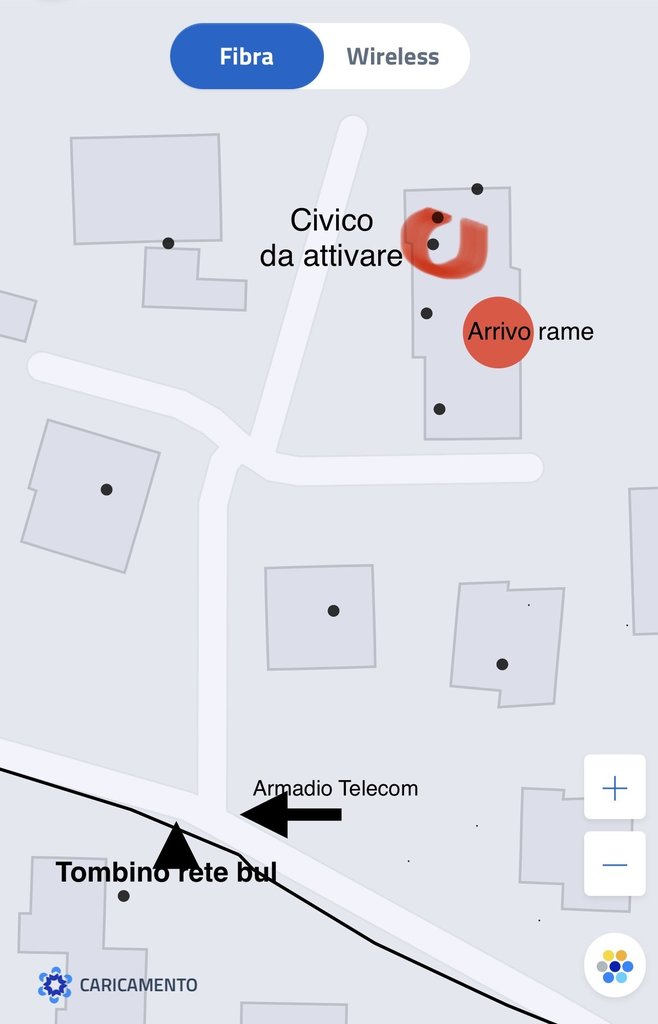
Task: Open the colored dots legend button
Action: 614,966
